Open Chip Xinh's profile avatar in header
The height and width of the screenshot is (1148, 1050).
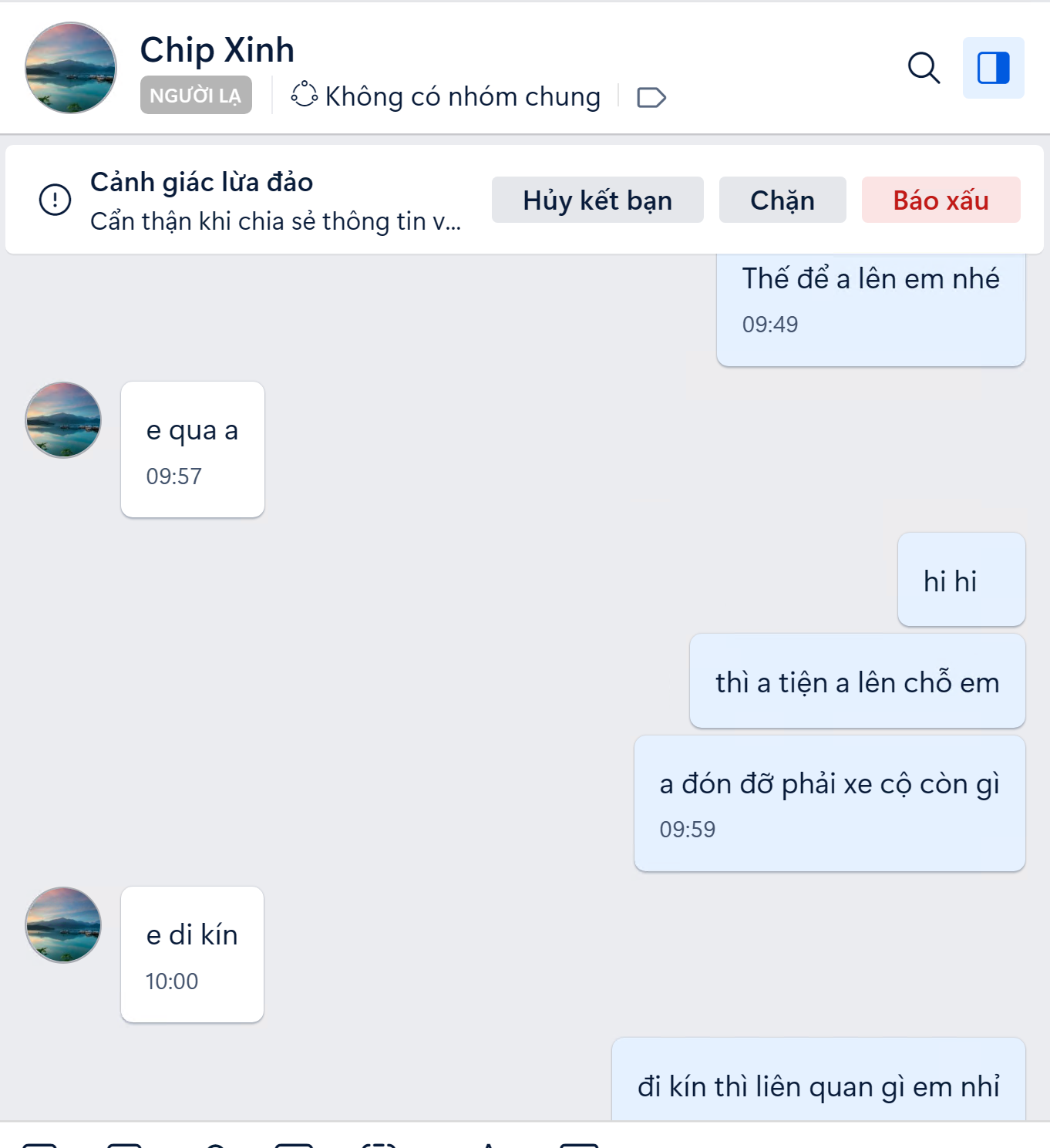pyautogui.click(x=70, y=68)
